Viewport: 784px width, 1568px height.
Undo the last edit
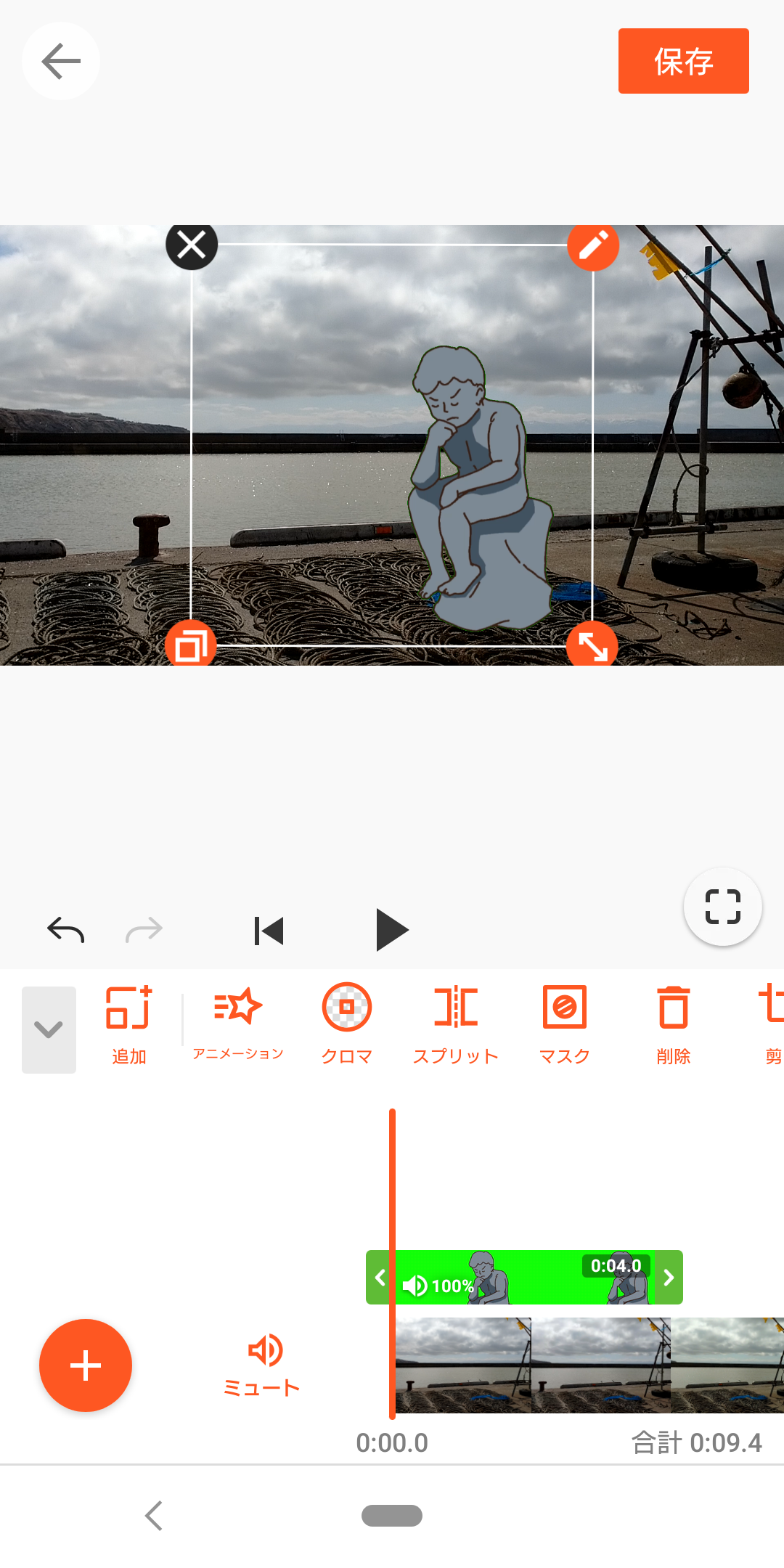coord(66,930)
